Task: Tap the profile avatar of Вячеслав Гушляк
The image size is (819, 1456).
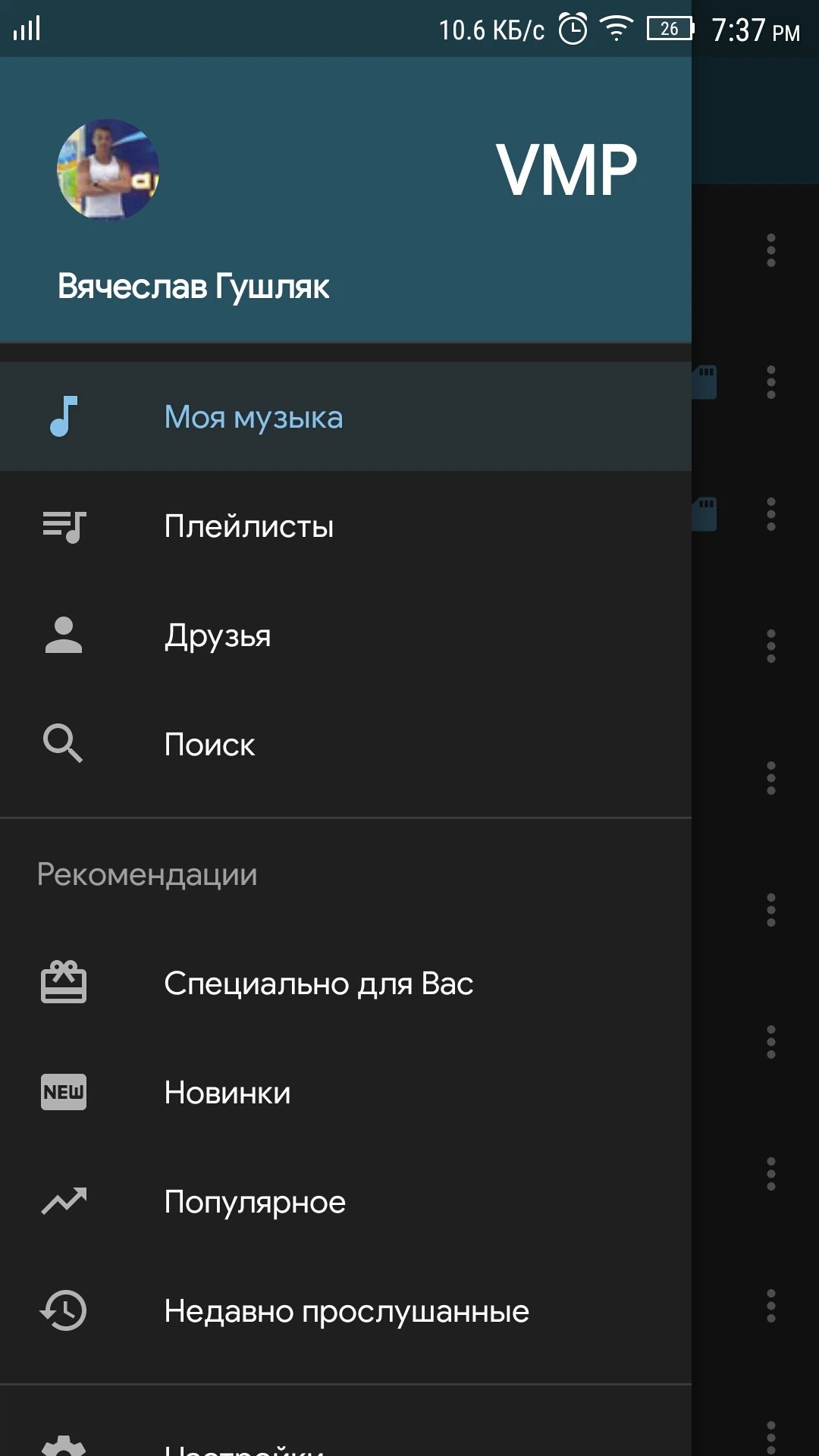Action: 108,170
